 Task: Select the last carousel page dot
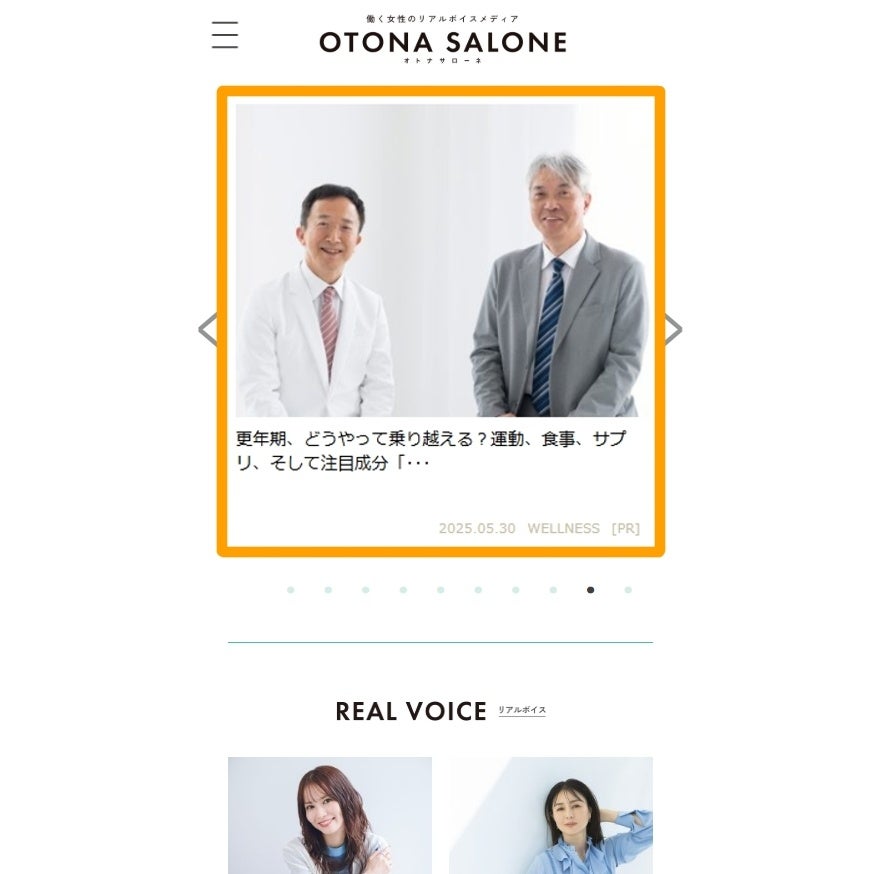pos(628,590)
